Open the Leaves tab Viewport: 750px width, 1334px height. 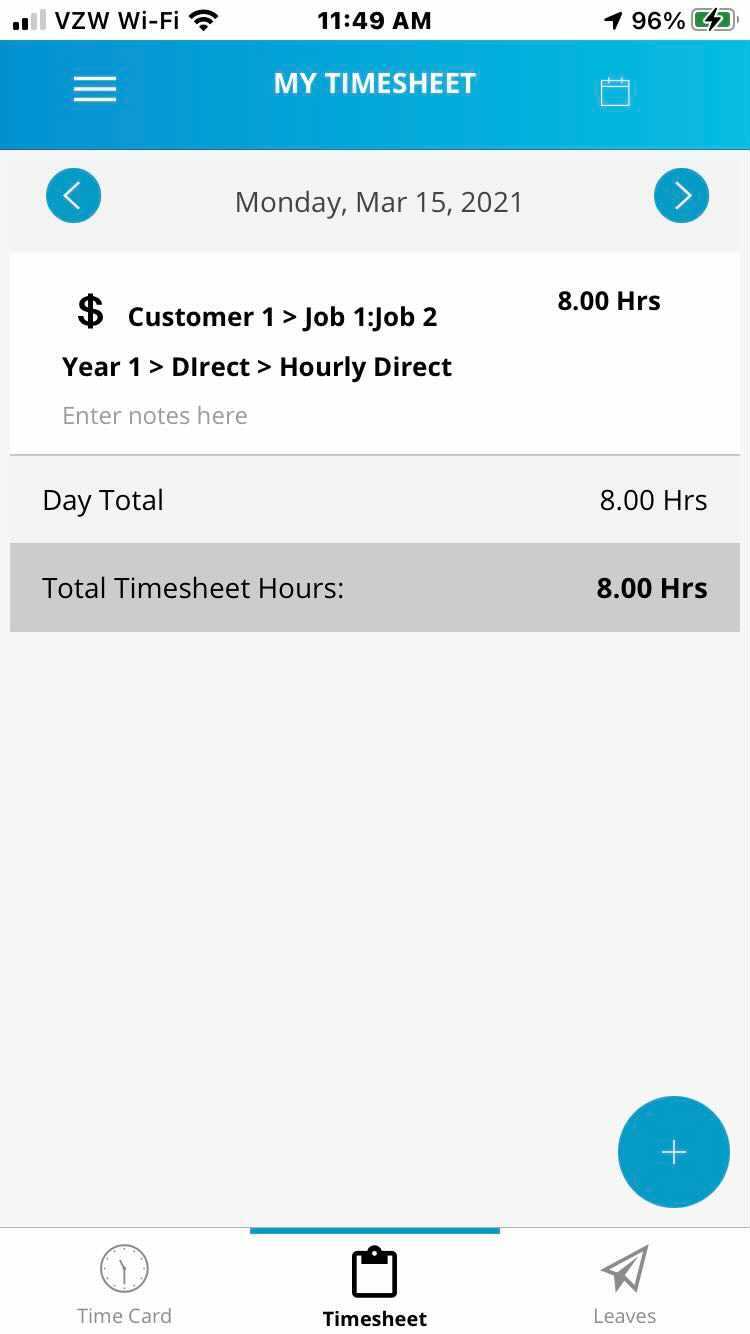click(x=624, y=1285)
